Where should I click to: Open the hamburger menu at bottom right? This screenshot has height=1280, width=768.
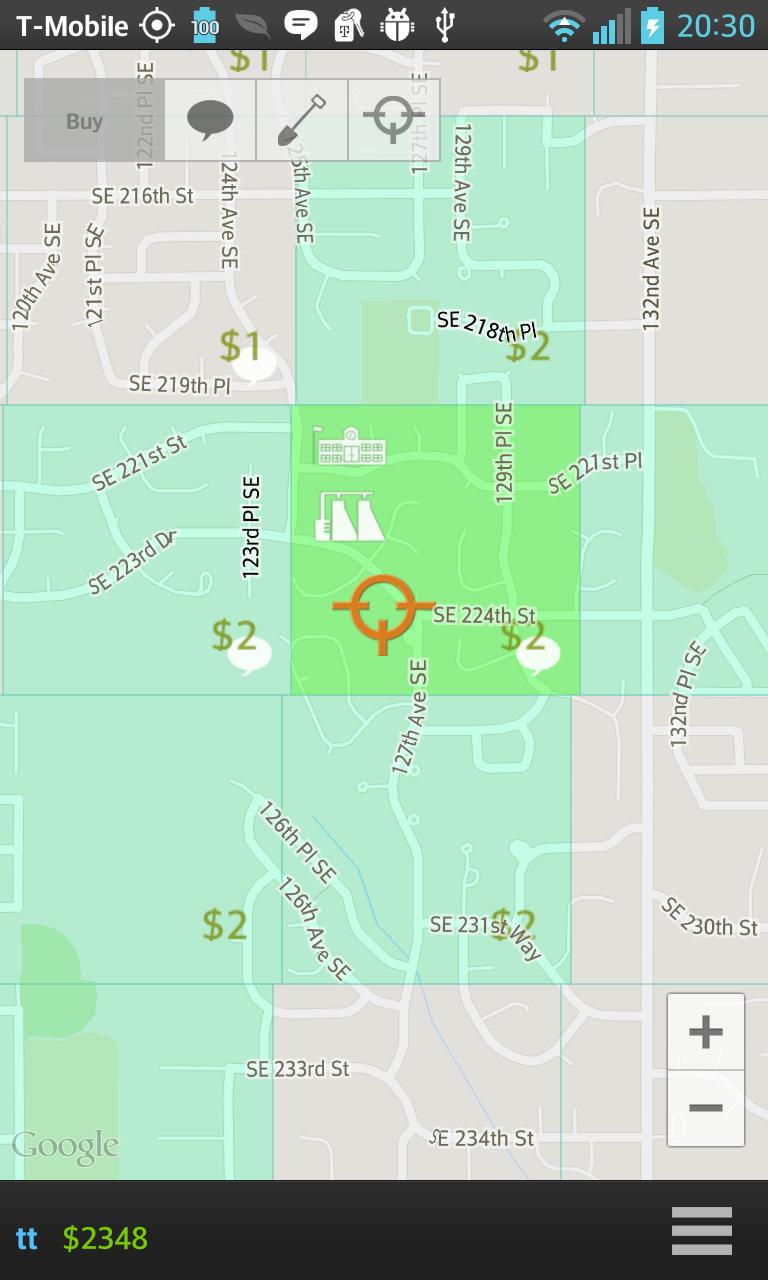click(701, 1230)
